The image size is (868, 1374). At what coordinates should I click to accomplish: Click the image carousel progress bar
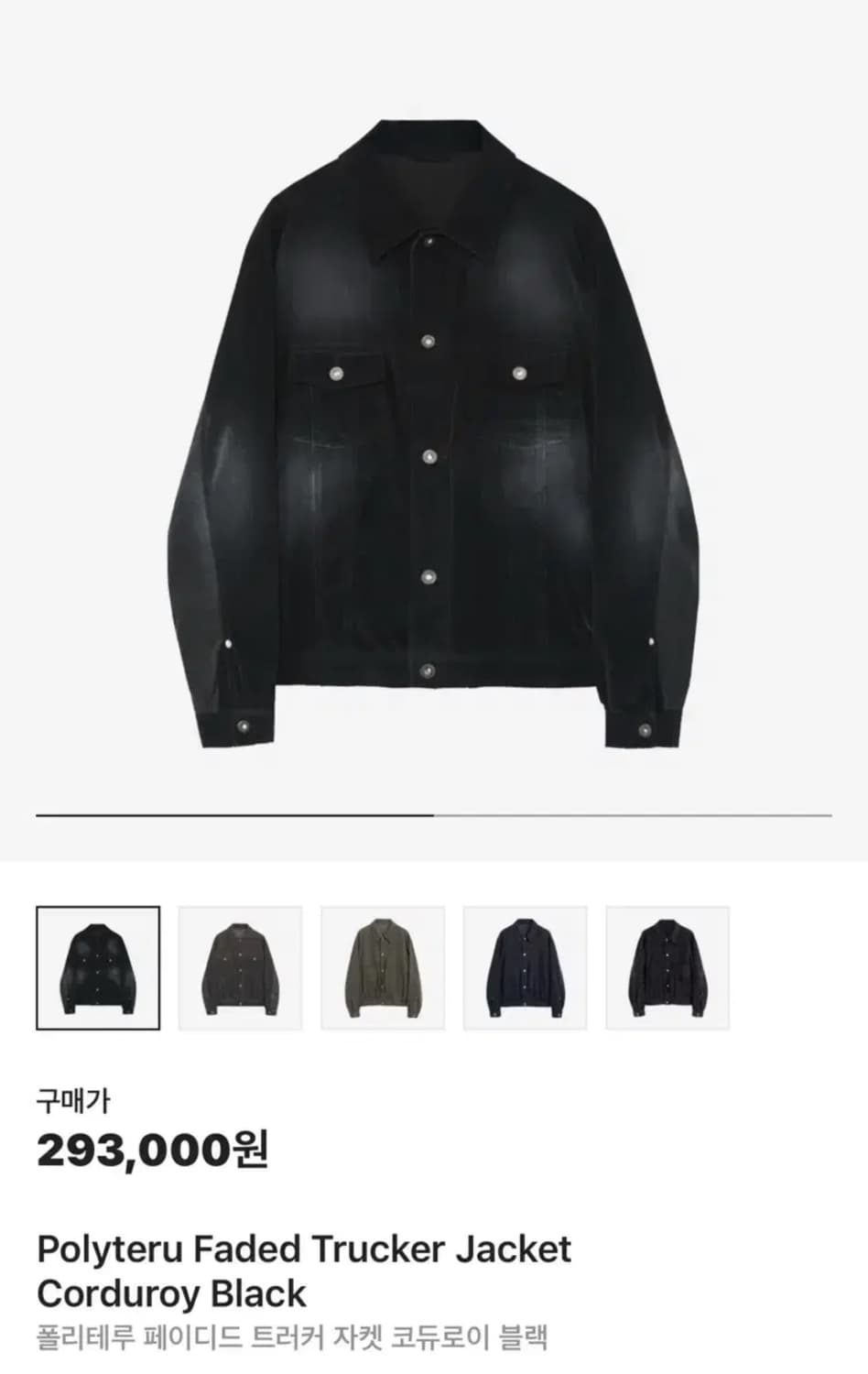[x=434, y=815]
